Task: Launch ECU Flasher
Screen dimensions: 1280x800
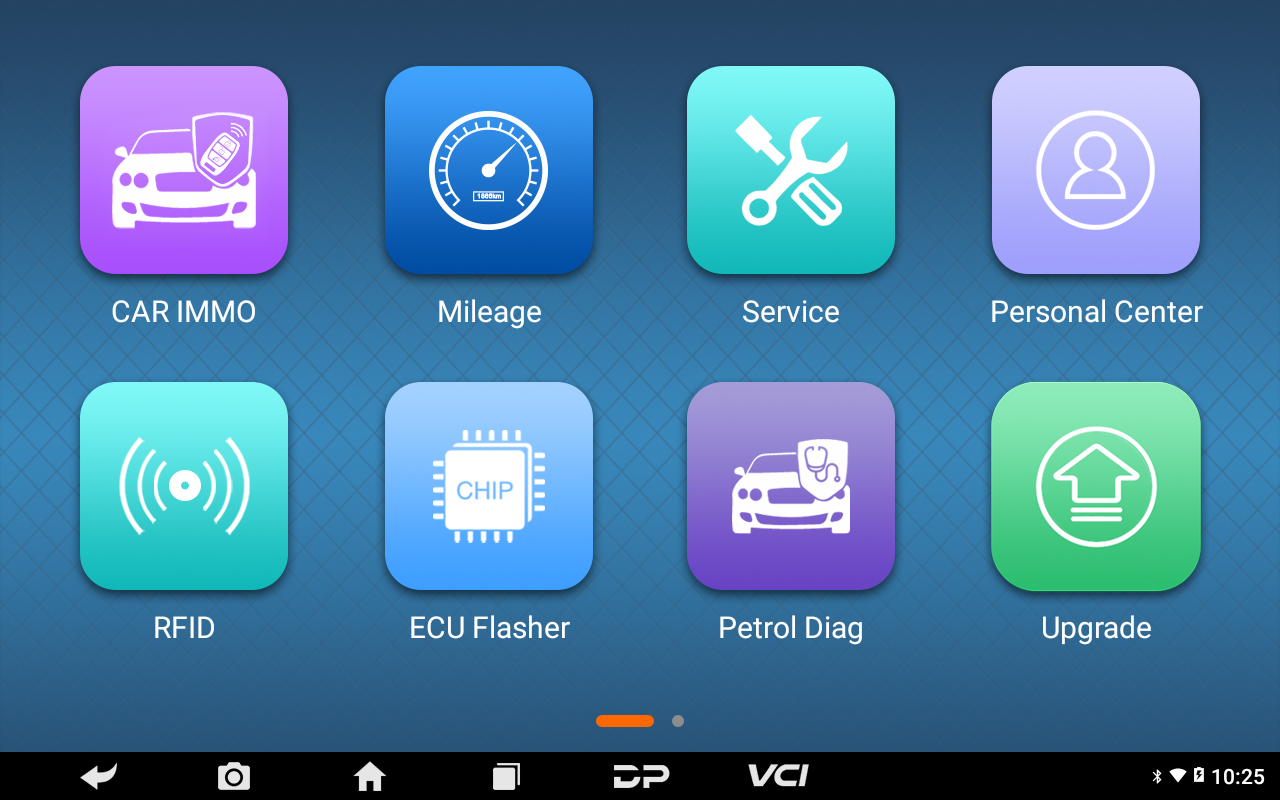Action: pyautogui.click(x=489, y=486)
